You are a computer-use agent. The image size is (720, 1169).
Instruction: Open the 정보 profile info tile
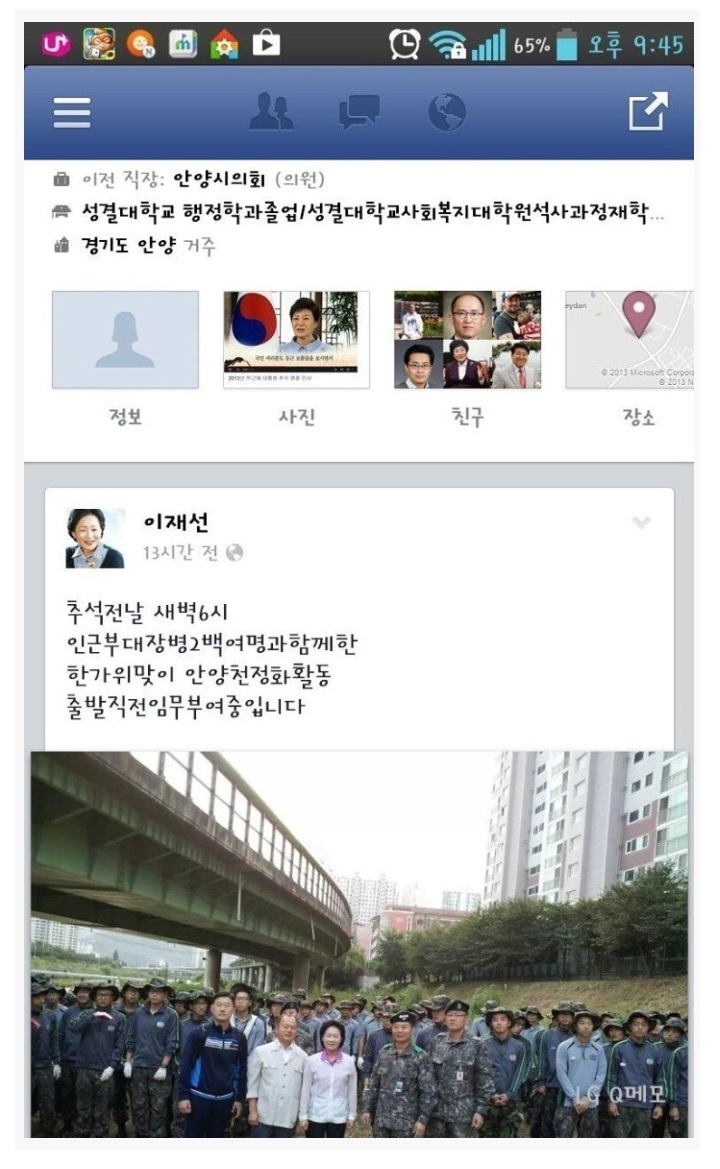click(125, 340)
